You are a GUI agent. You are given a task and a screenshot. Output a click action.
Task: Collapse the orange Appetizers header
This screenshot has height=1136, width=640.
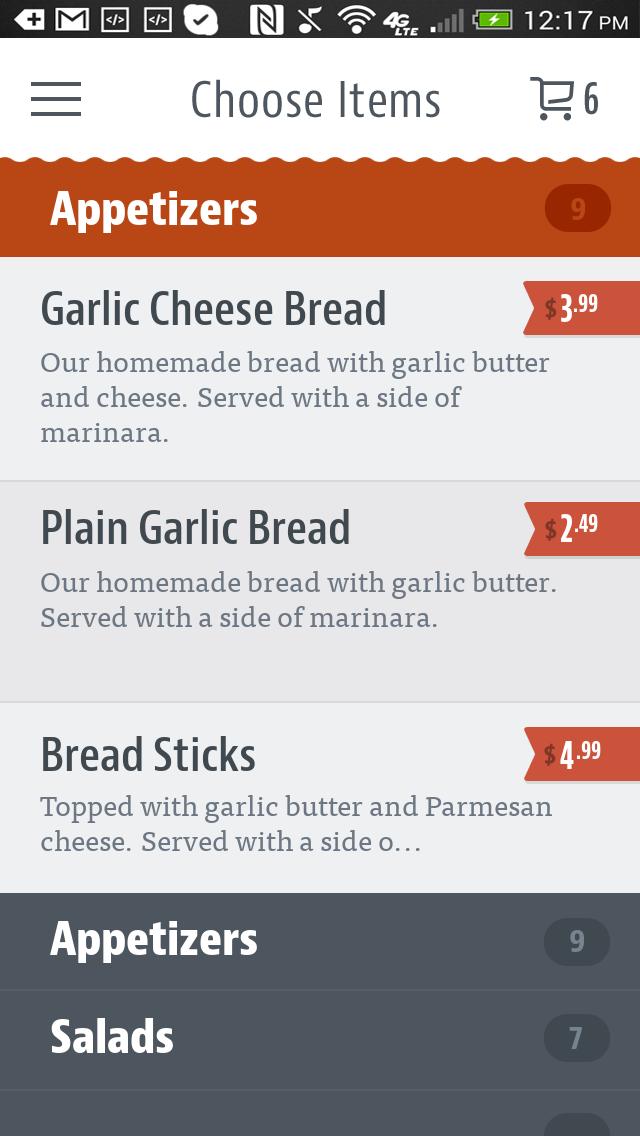click(x=320, y=209)
